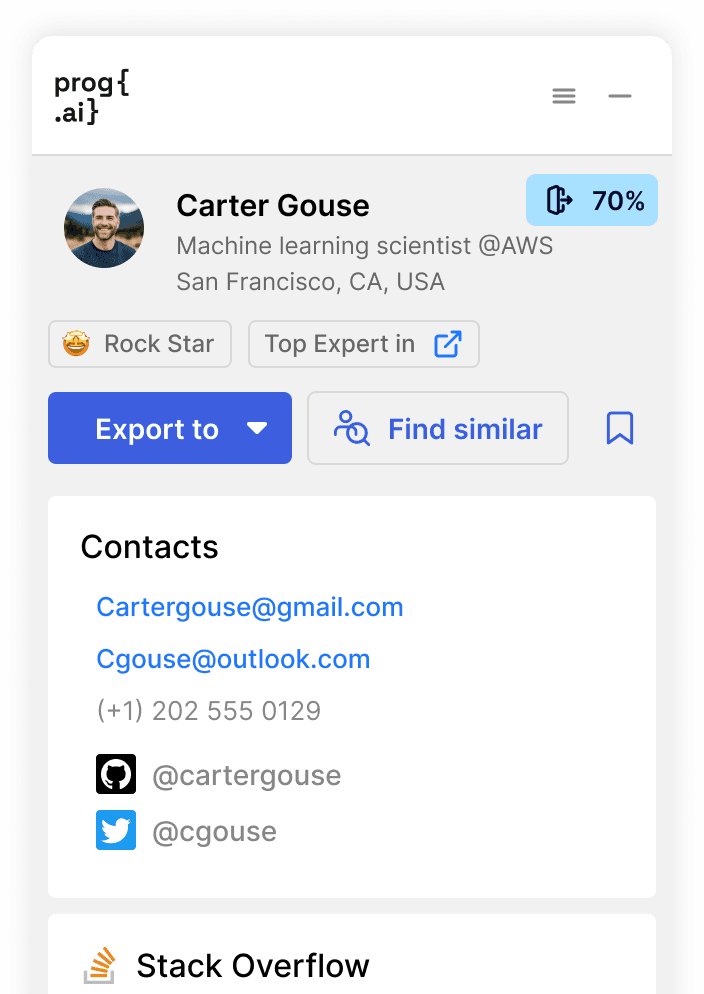Tap the 70% match badge
This screenshot has height=994, width=704.
pyautogui.click(x=592, y=200)
